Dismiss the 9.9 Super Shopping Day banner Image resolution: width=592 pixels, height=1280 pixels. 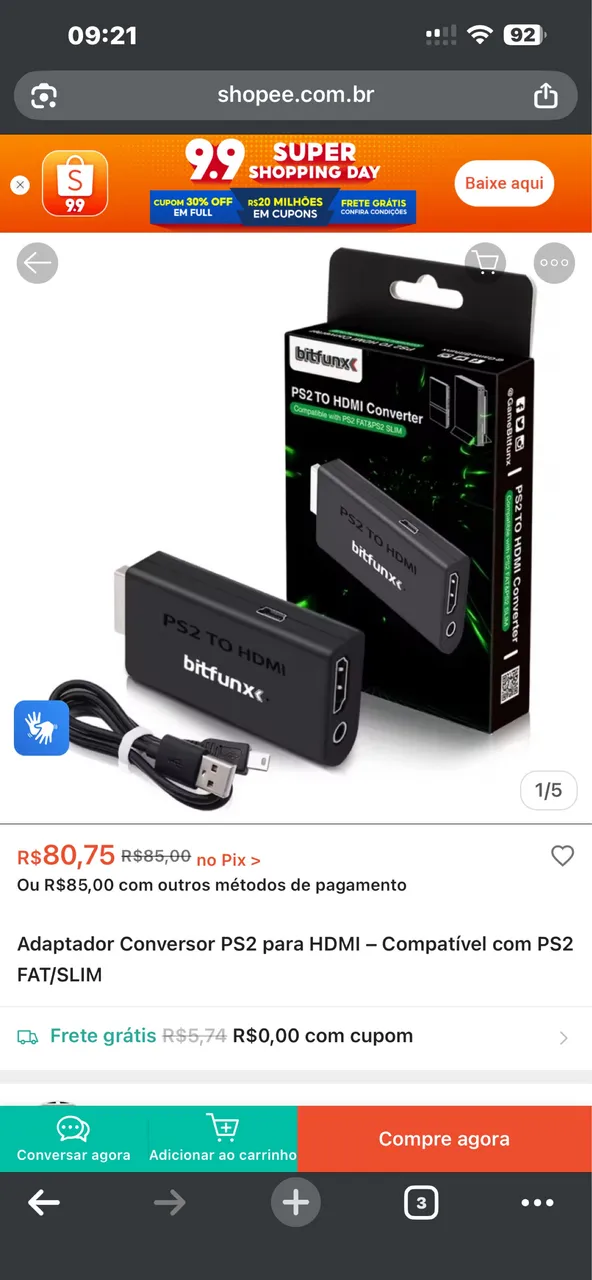pyautogui.click(x=20, y=185)
